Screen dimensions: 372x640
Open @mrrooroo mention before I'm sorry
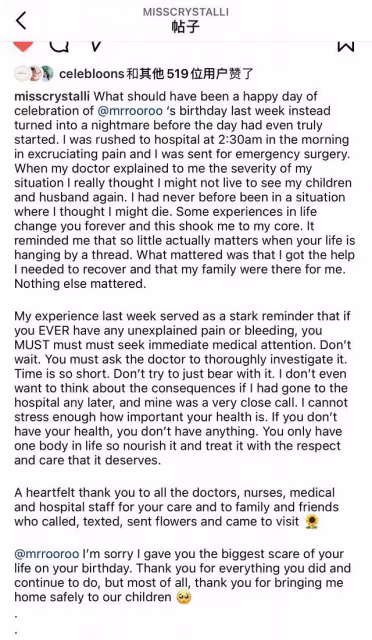coord(47,554)
